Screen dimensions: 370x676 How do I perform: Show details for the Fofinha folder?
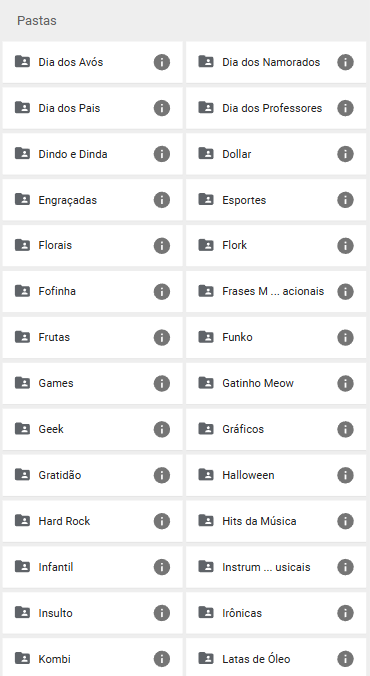click(162, 291)
